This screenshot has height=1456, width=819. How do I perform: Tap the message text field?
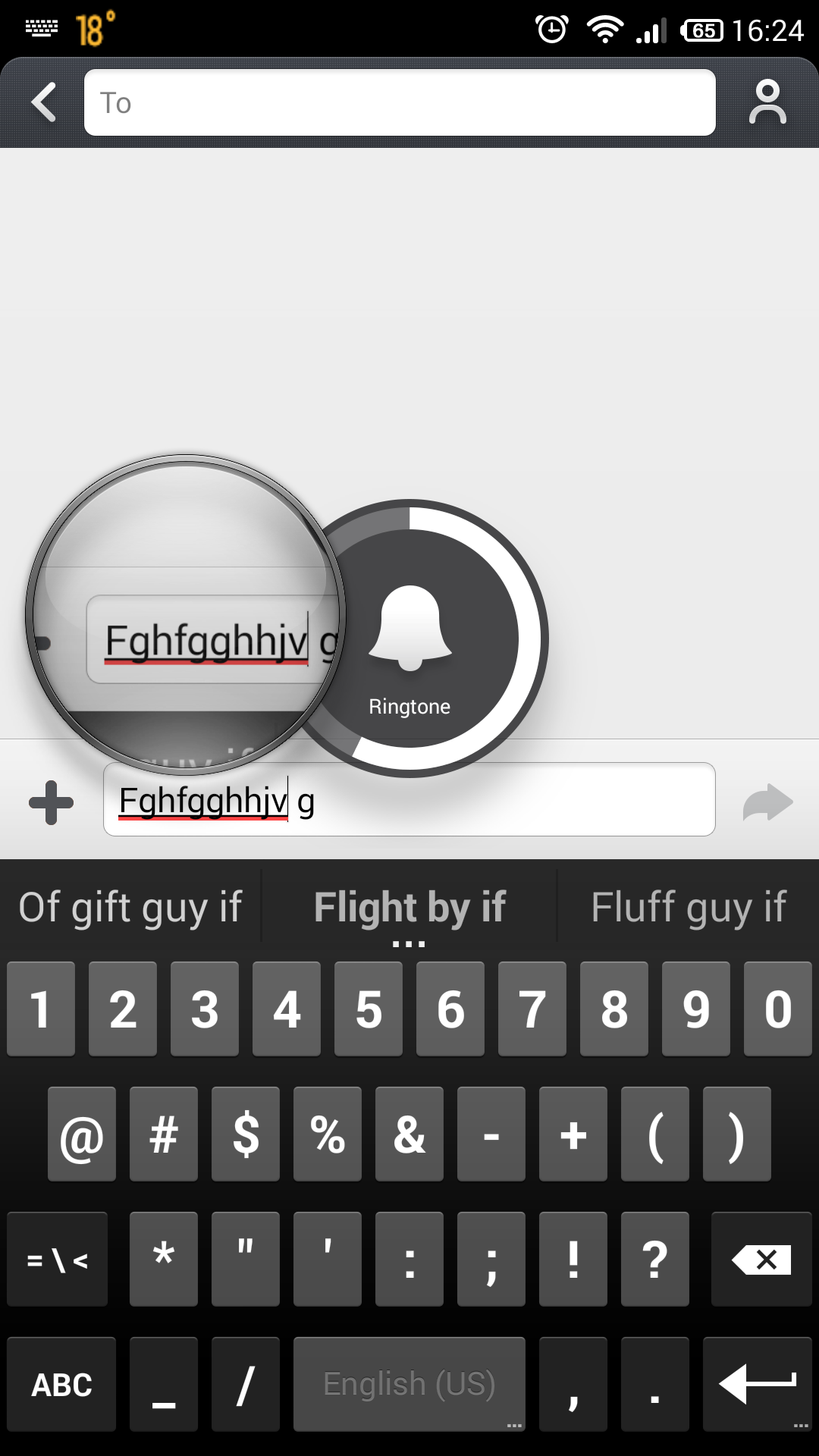[409, 799]
